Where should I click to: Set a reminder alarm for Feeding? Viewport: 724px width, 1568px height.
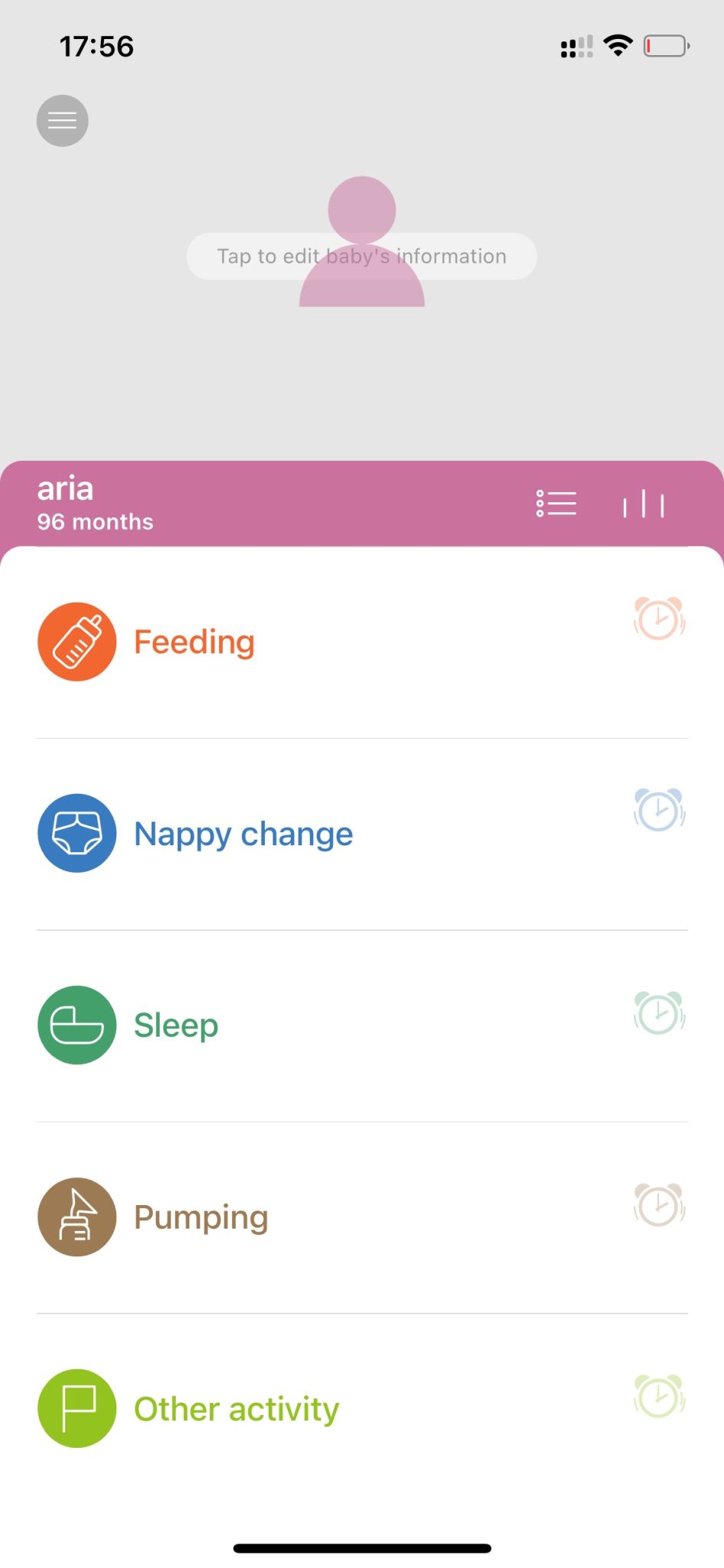pos(658,620)
